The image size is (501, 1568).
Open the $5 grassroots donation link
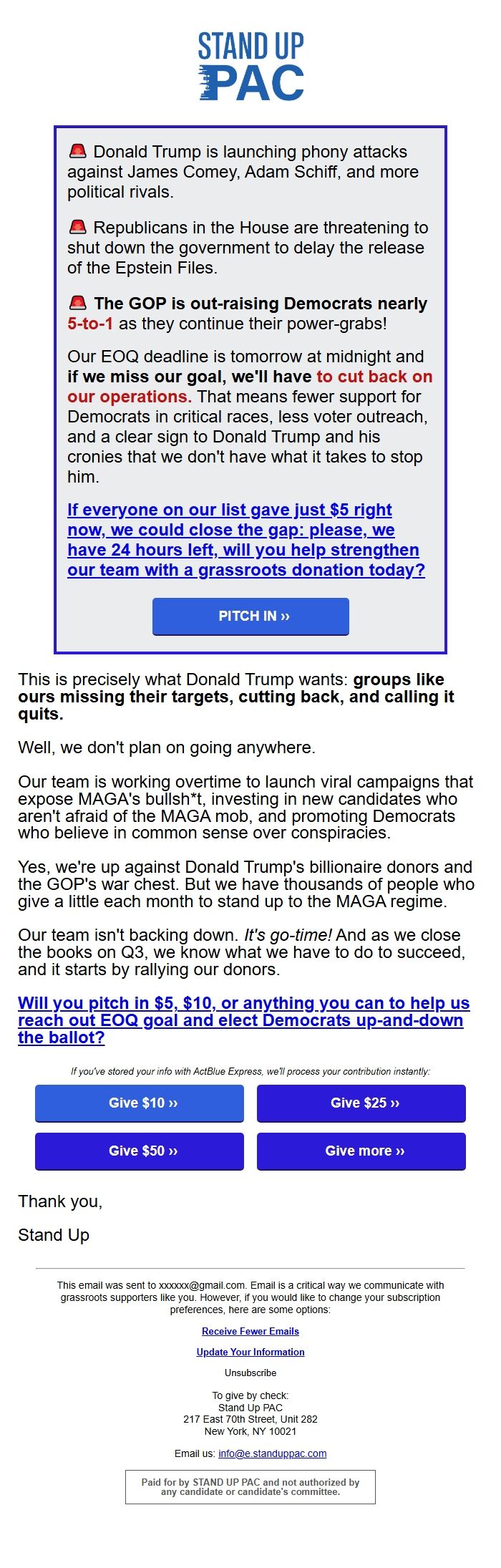tap(243, 540)
